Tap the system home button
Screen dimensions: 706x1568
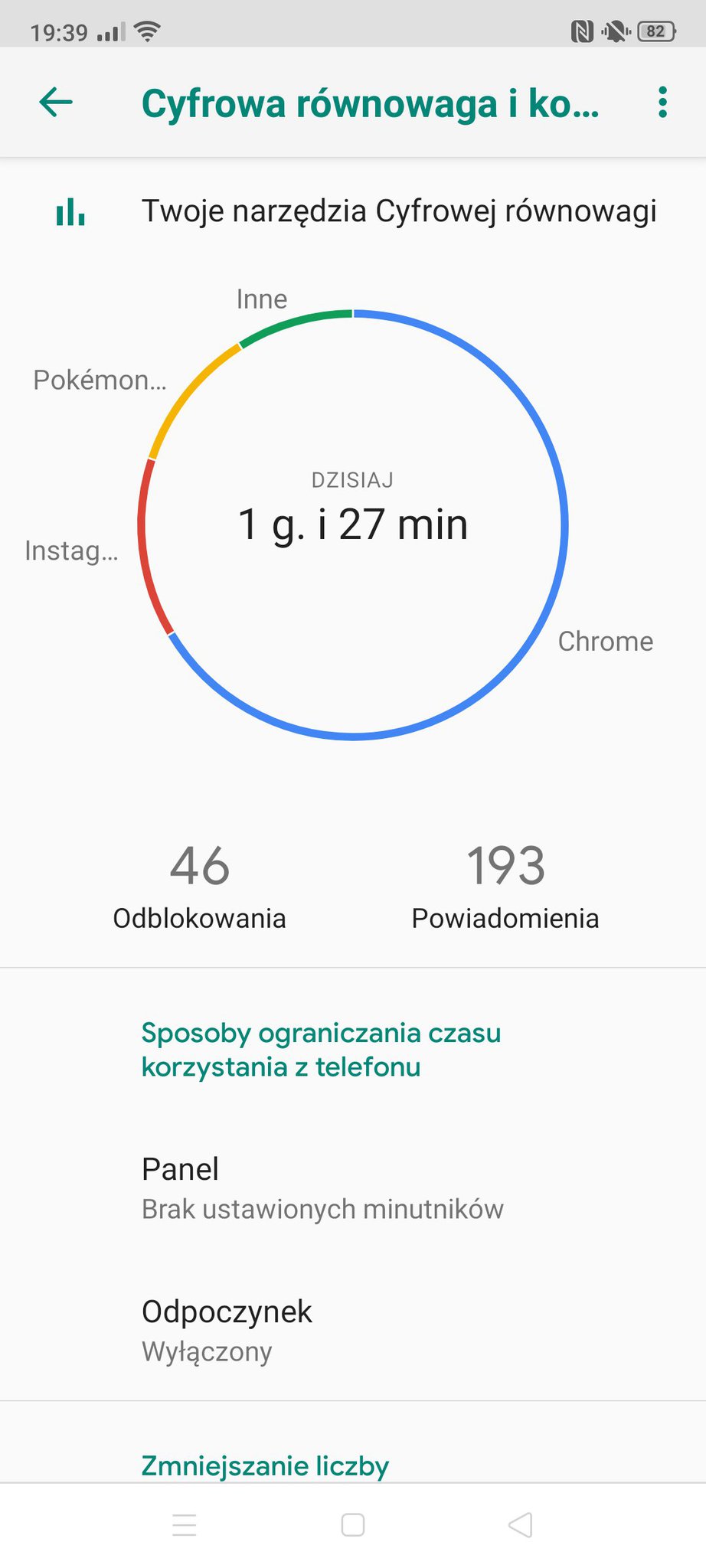(x=353, y=1524)
